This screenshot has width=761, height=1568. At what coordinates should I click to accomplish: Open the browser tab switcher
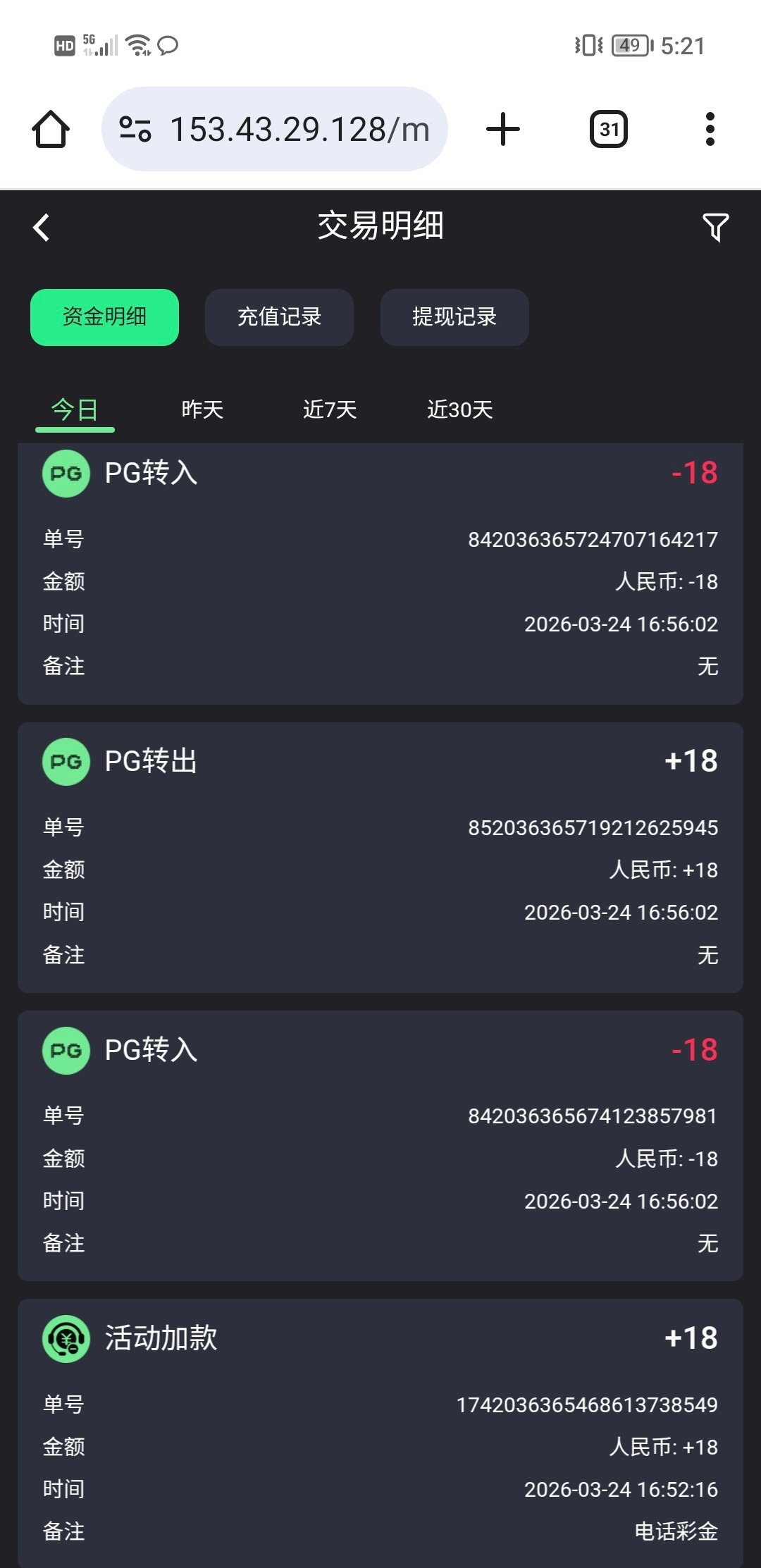point(609,130)
